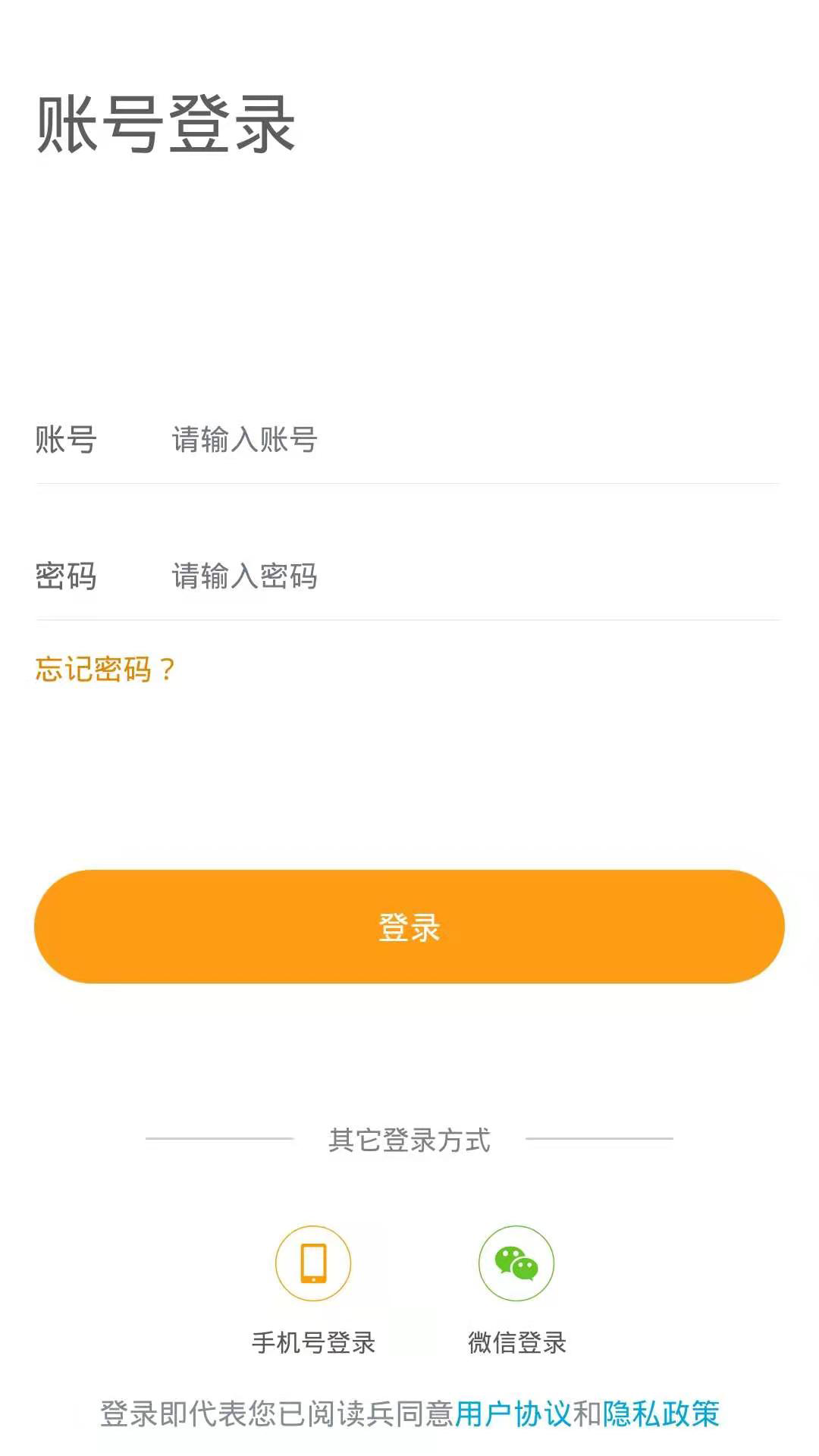Screen dimensions: 819x1456
Task: Sign in with 微信登录 WeChat
Action: 516,1264
